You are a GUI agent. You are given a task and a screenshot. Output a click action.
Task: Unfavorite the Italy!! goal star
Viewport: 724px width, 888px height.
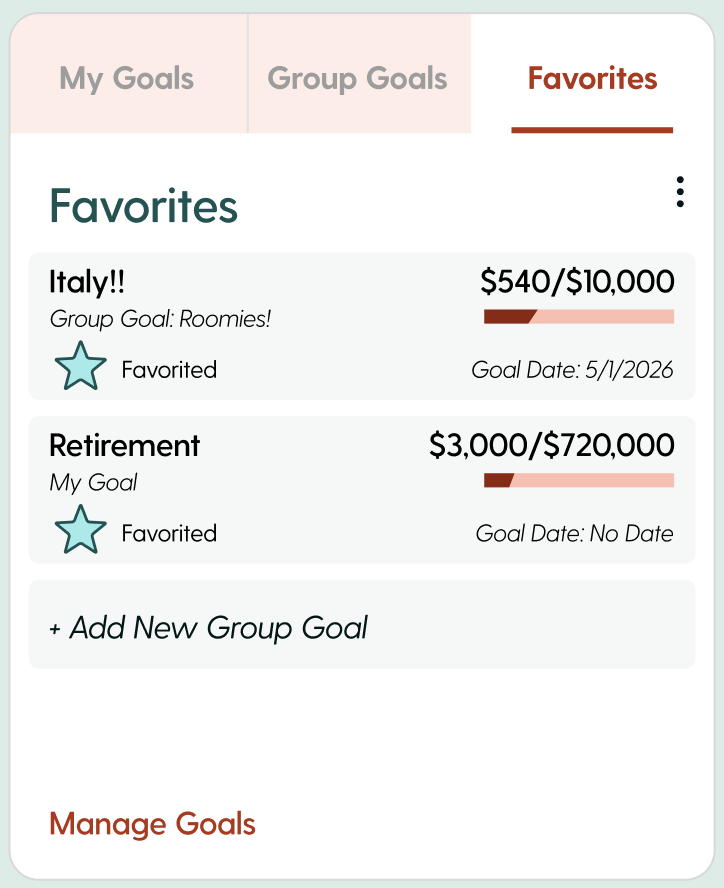coord(81,367)
